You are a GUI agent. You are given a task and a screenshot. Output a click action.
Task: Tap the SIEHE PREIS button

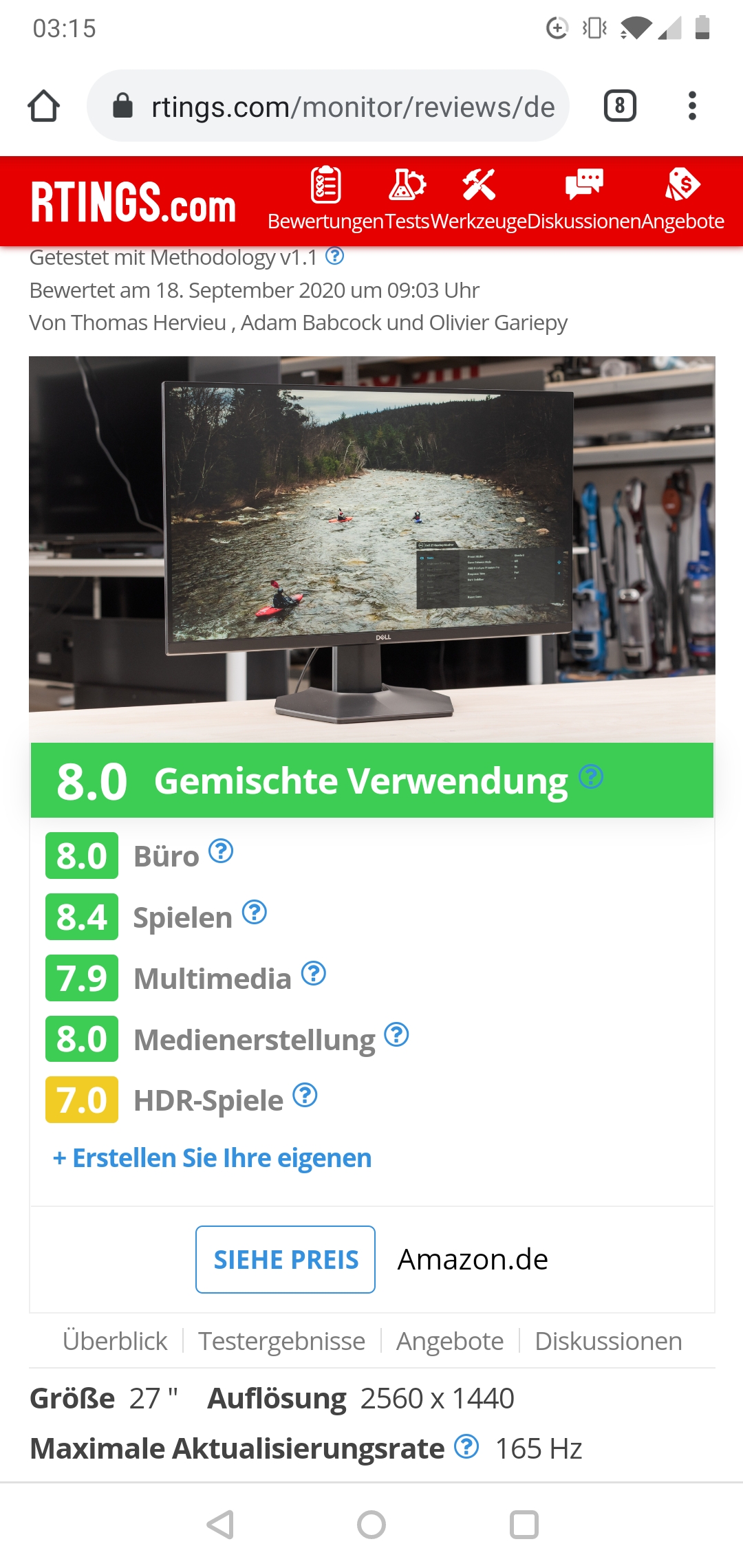286,1259
